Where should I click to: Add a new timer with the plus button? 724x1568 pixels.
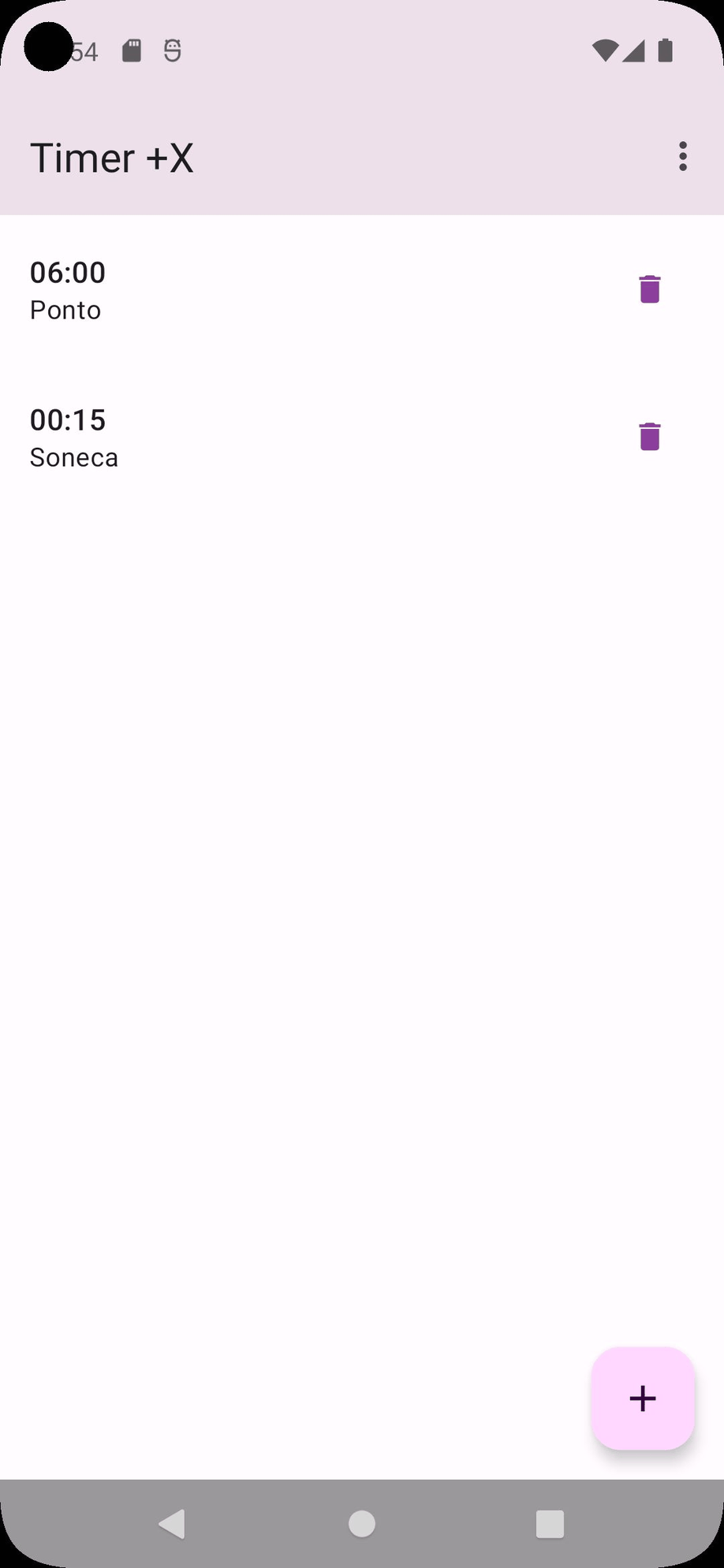coord(643,1398)
